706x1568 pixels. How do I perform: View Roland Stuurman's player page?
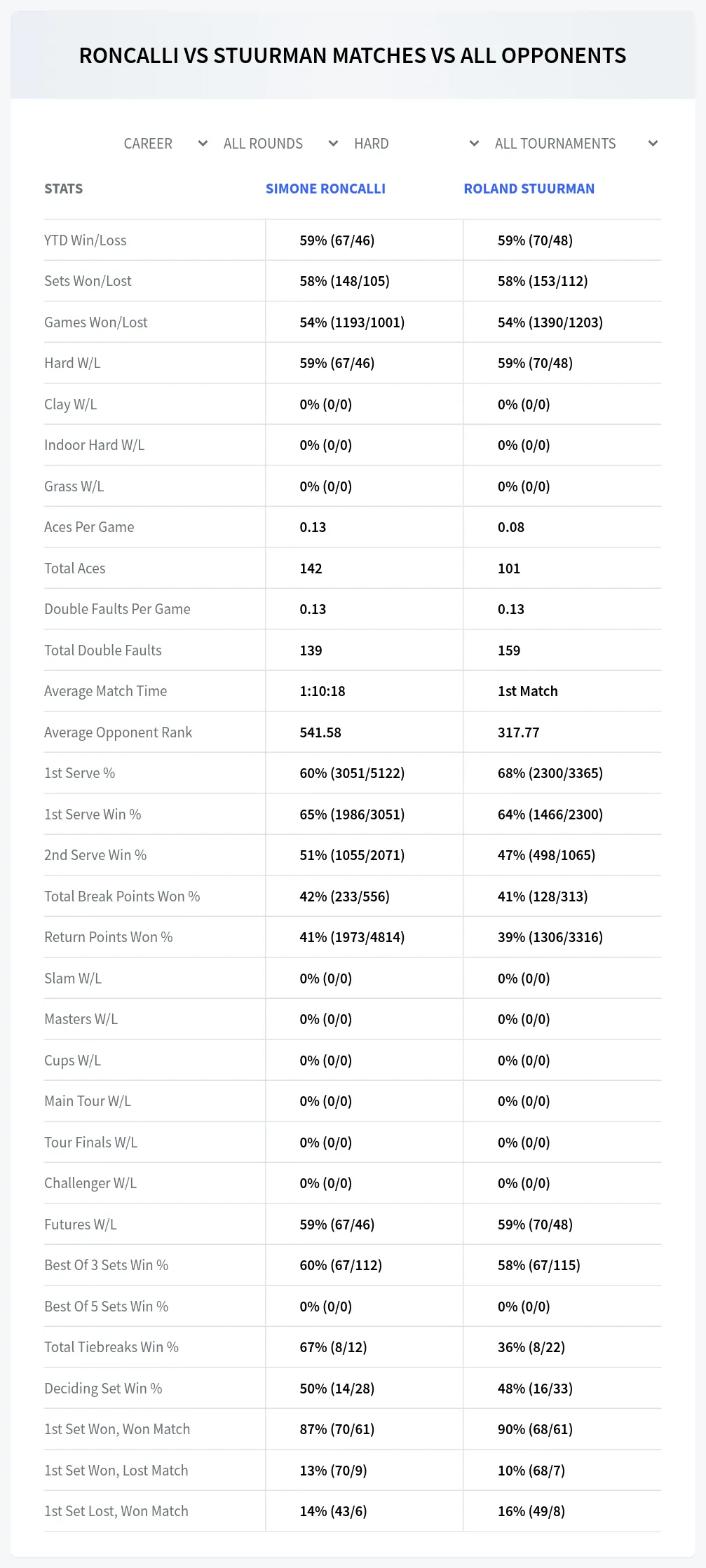click(x=529, y=189)
